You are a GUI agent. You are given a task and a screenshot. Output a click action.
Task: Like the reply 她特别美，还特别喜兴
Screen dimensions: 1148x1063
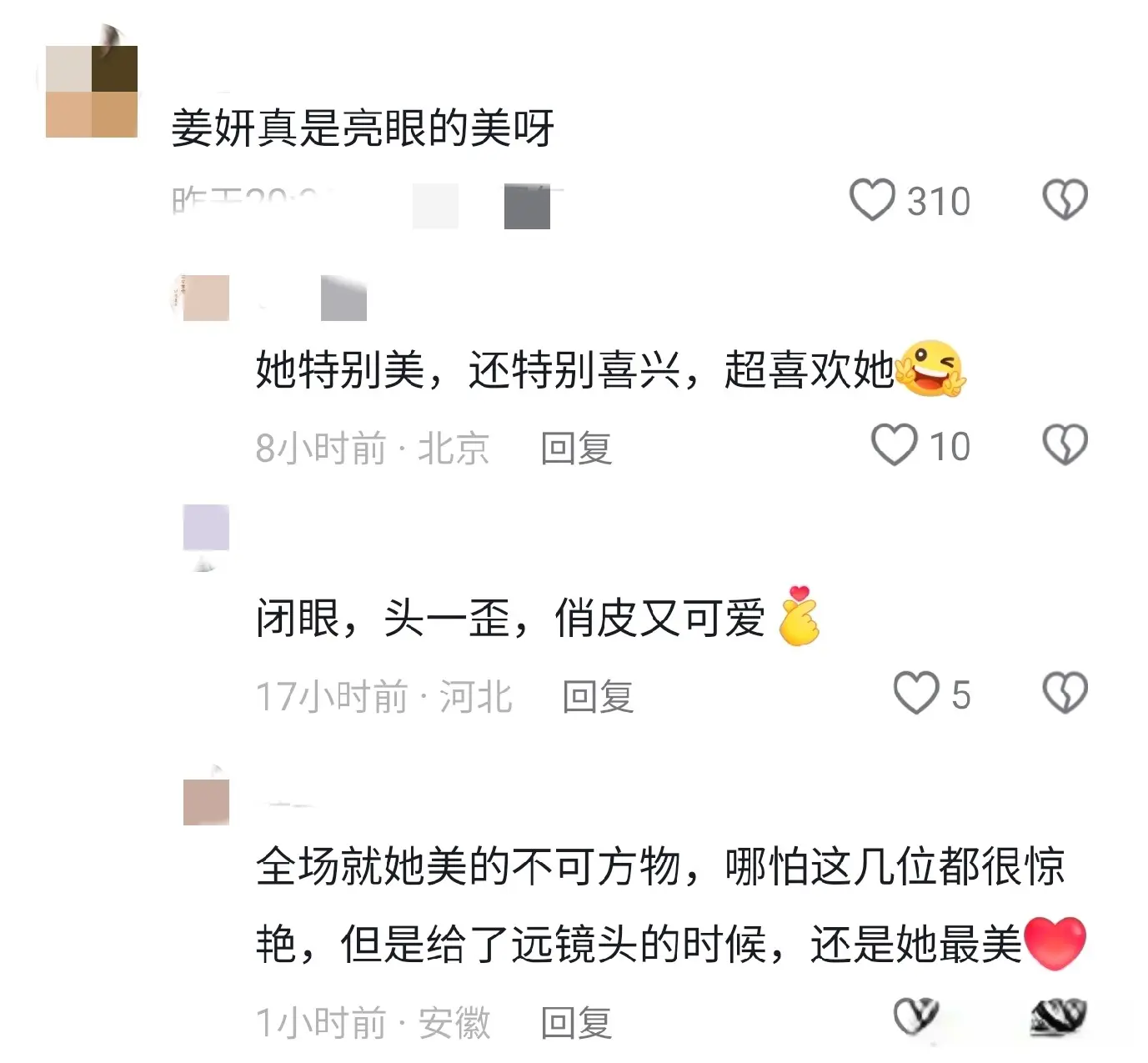894,444
